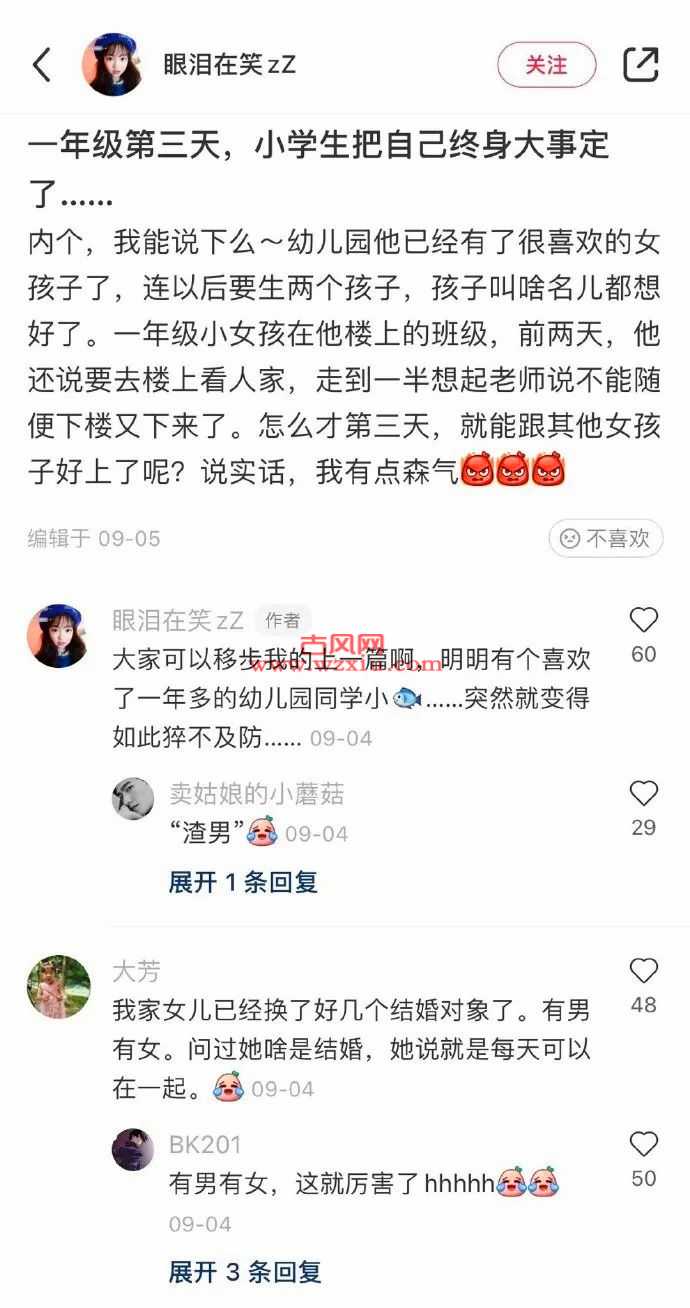Viewport: 690px width, 1308px height.
Task: Like 卖姑娘的小蘑菇's "渣男" reply
Action: point(644,794)
